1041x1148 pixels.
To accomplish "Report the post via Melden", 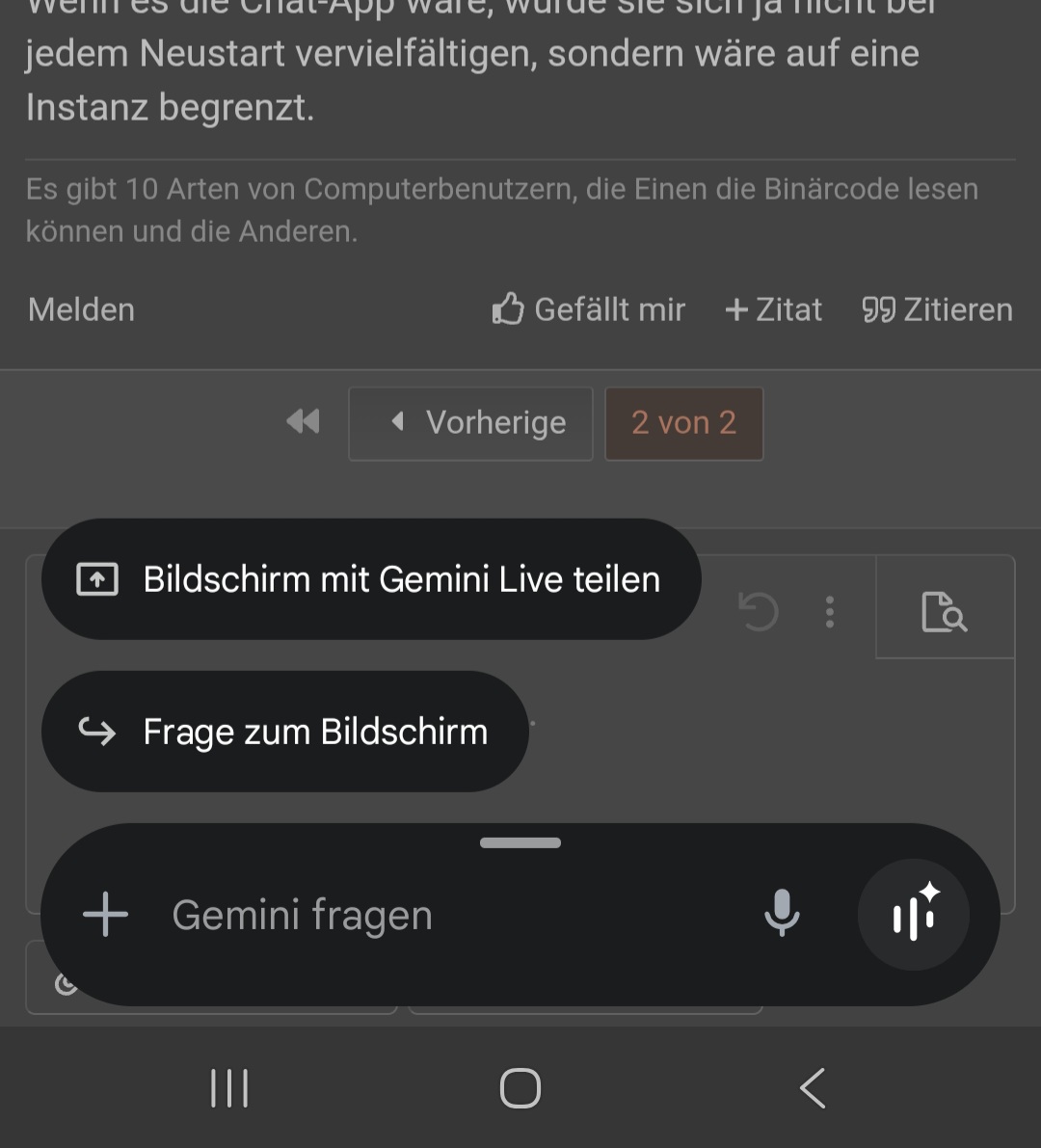I will [81, 309].
